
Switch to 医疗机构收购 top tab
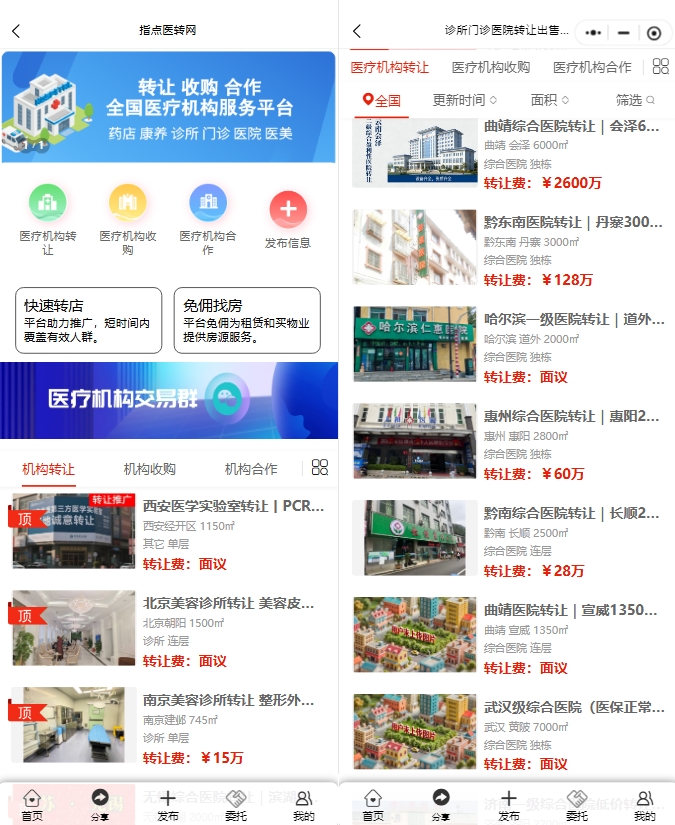tap(491, 67)
